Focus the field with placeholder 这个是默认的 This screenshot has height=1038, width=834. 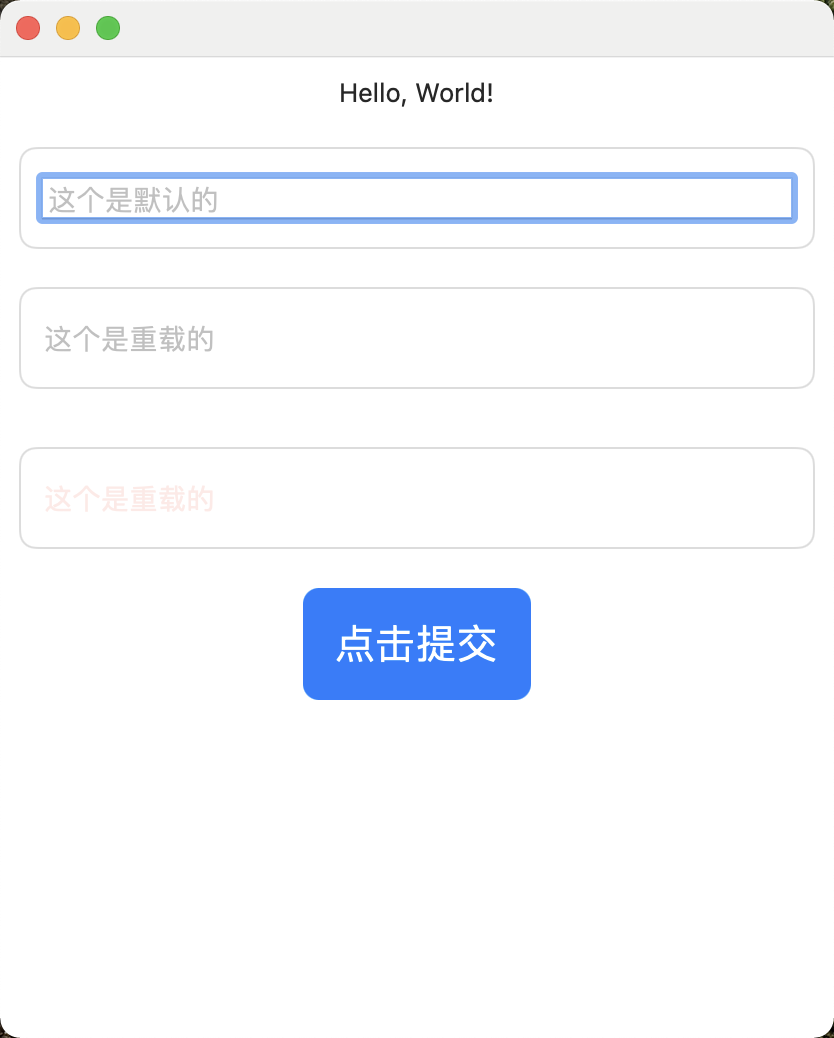point(416,199)
